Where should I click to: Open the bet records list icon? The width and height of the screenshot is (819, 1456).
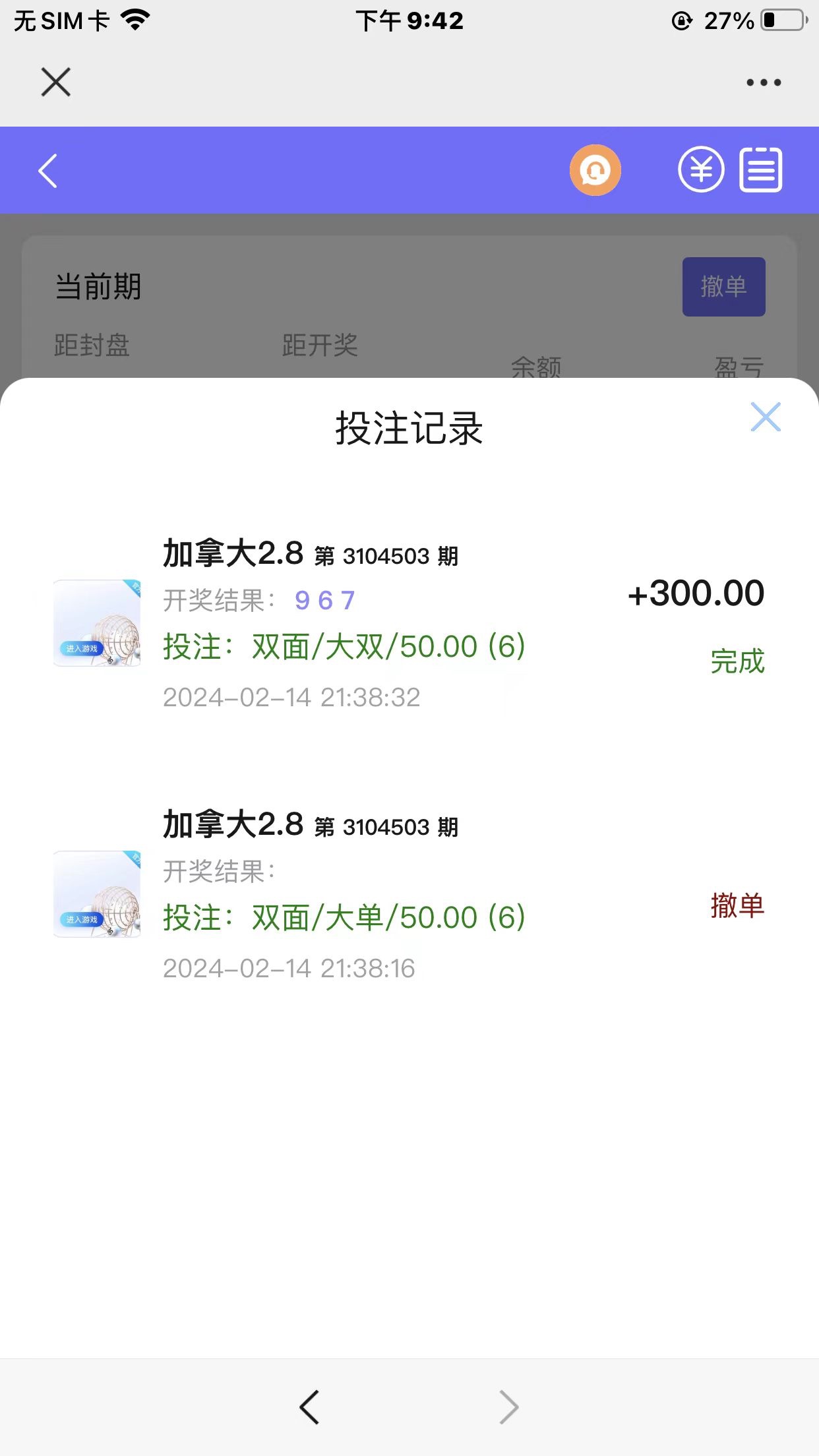pyautogui.click(x=761, y=170)
